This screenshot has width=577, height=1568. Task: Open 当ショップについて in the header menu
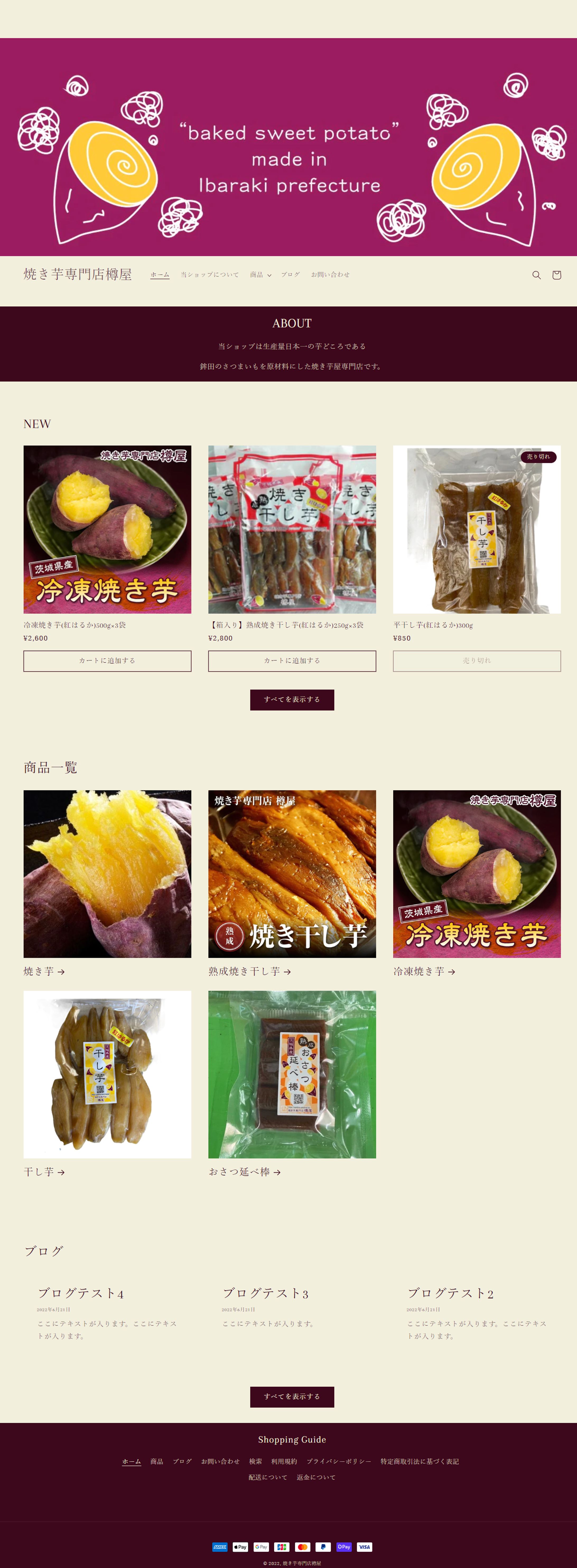(210, 274)
